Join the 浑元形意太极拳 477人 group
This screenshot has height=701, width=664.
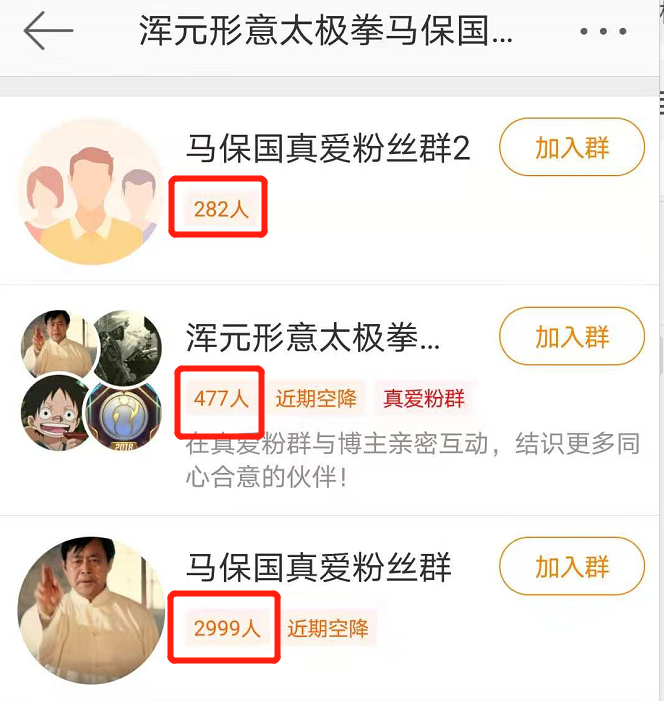click(x=572, y=337)
